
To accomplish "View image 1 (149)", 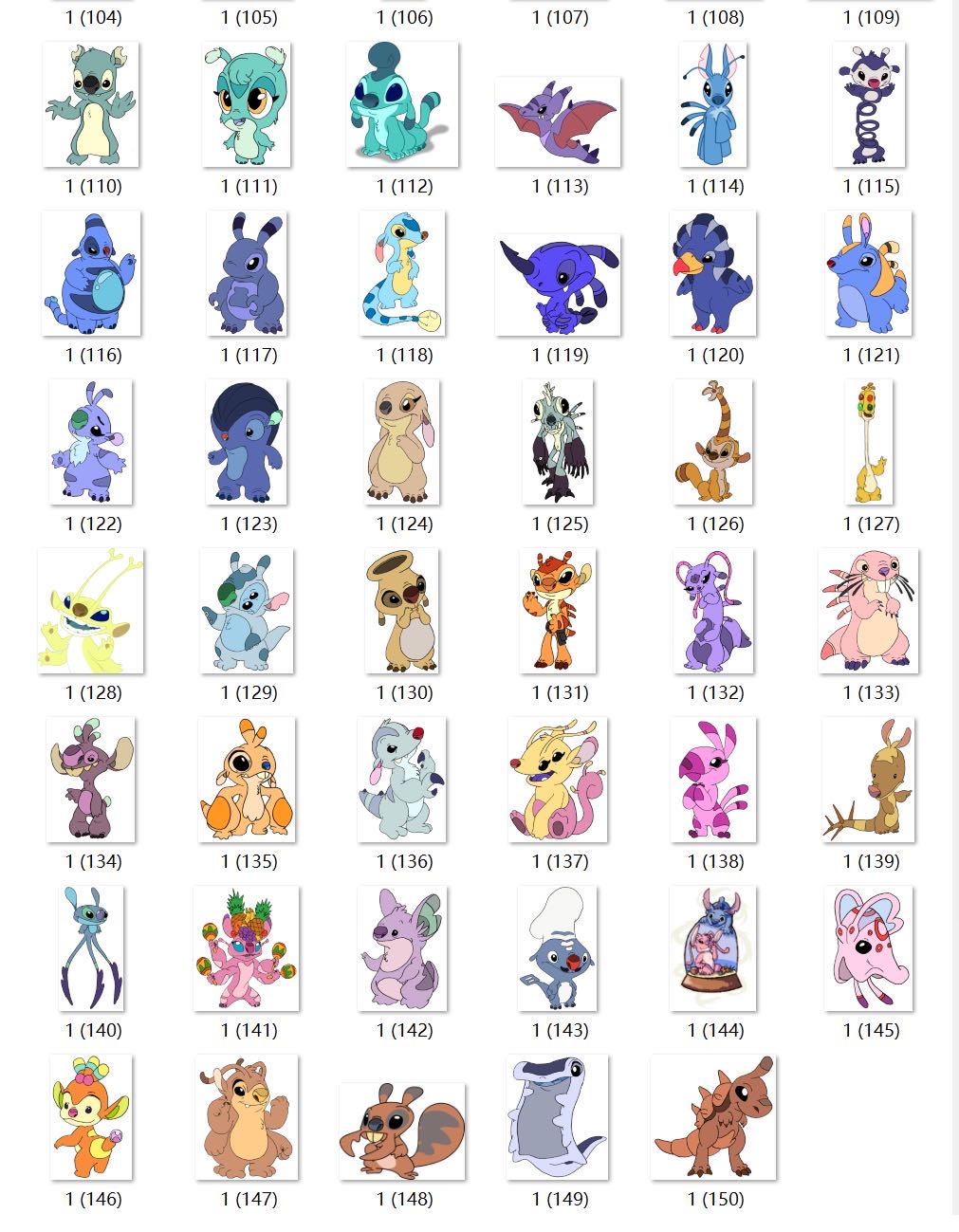I will click(x=558, y=1117).
